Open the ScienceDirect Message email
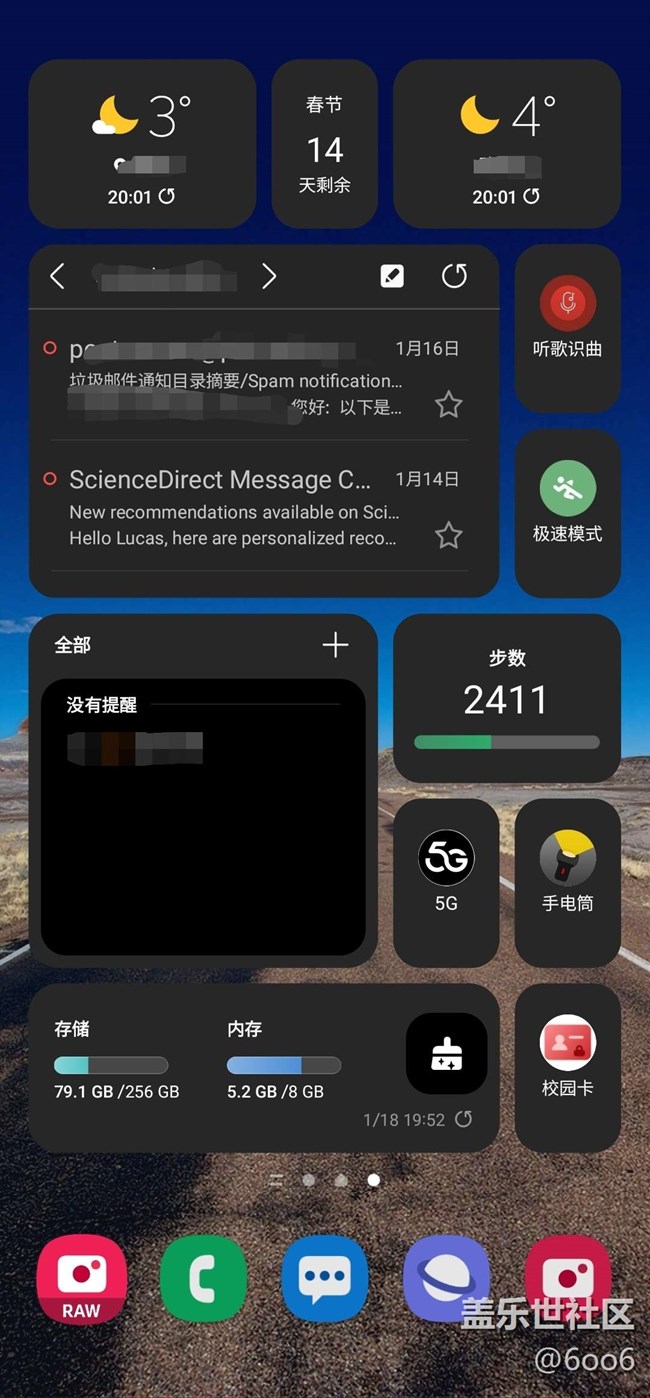This screenshot has width=650, height=1398. coord(230,508)
